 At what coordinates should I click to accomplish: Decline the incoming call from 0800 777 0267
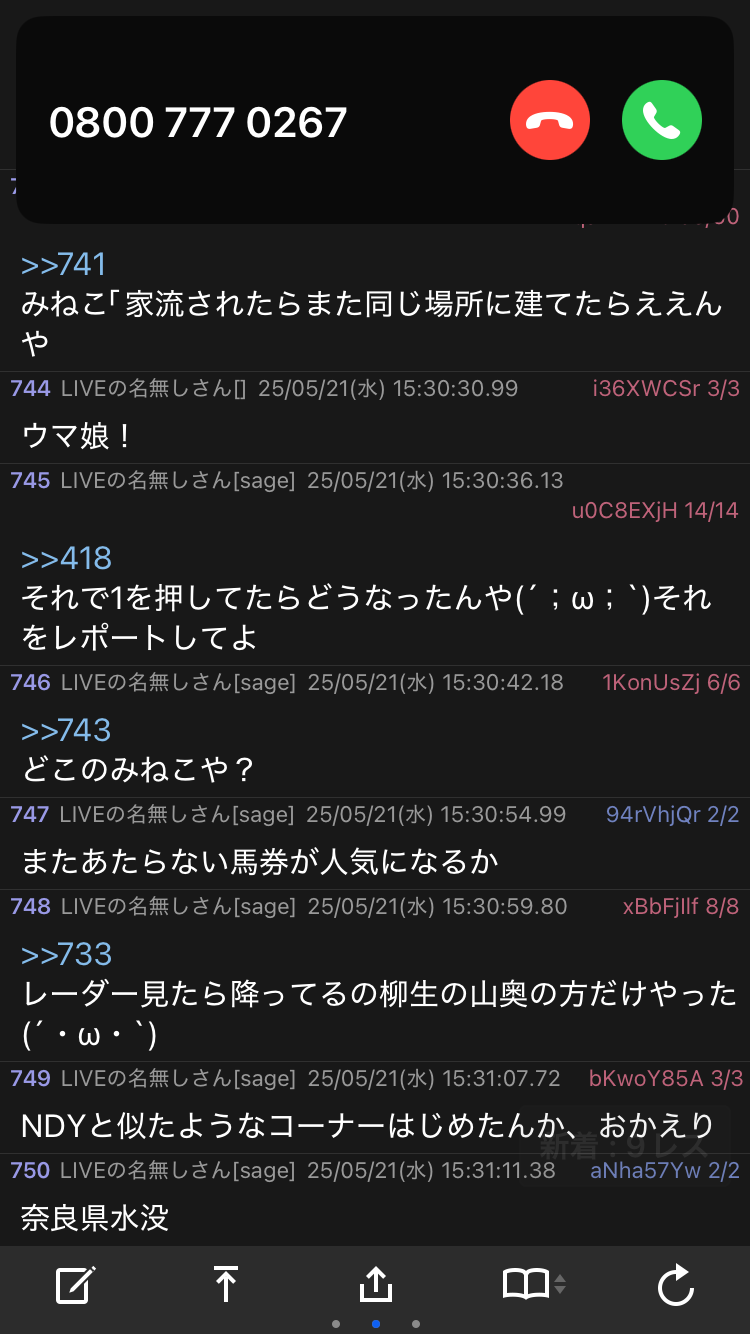pyautogui.click(x=550, y=121)
